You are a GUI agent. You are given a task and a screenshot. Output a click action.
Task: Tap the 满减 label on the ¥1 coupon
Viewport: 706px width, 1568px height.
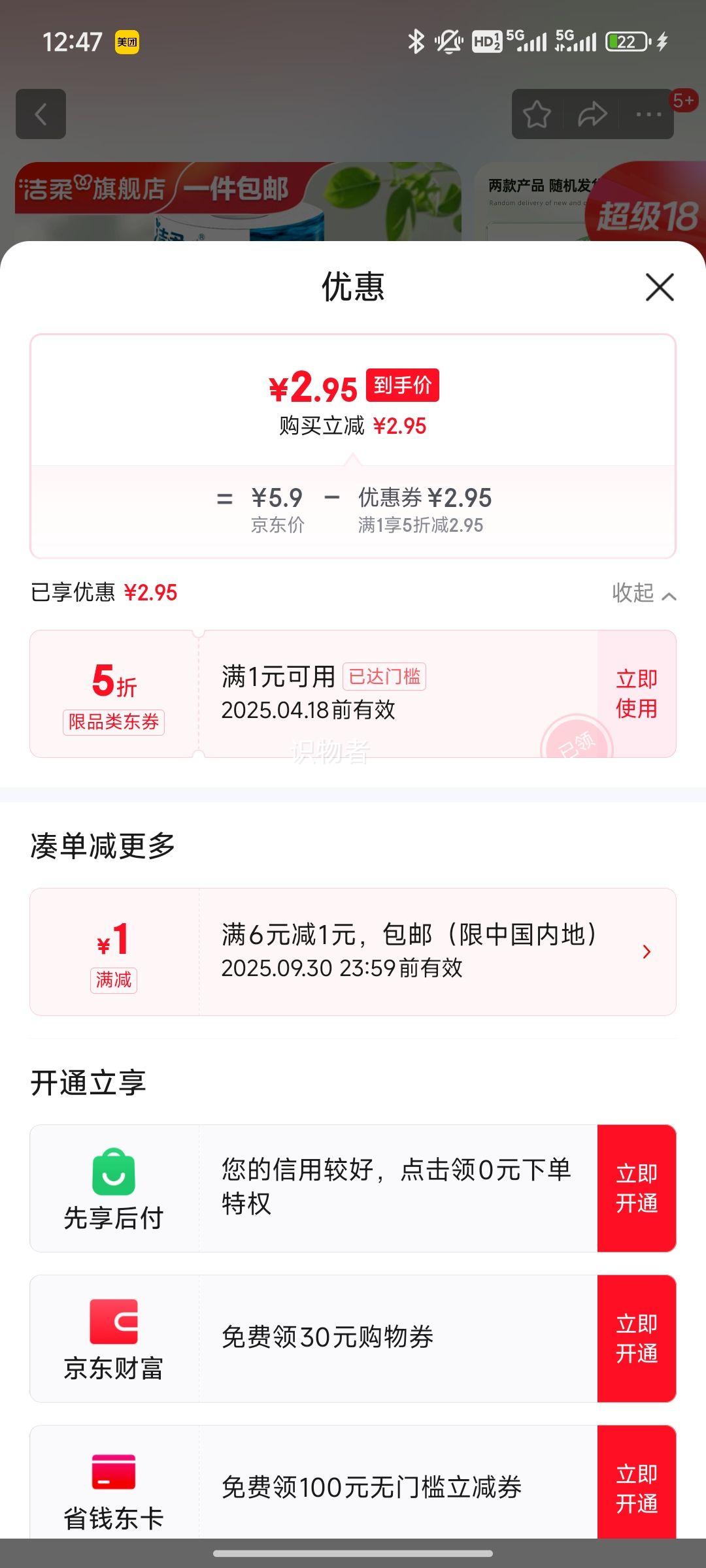(x=116, y=979)
